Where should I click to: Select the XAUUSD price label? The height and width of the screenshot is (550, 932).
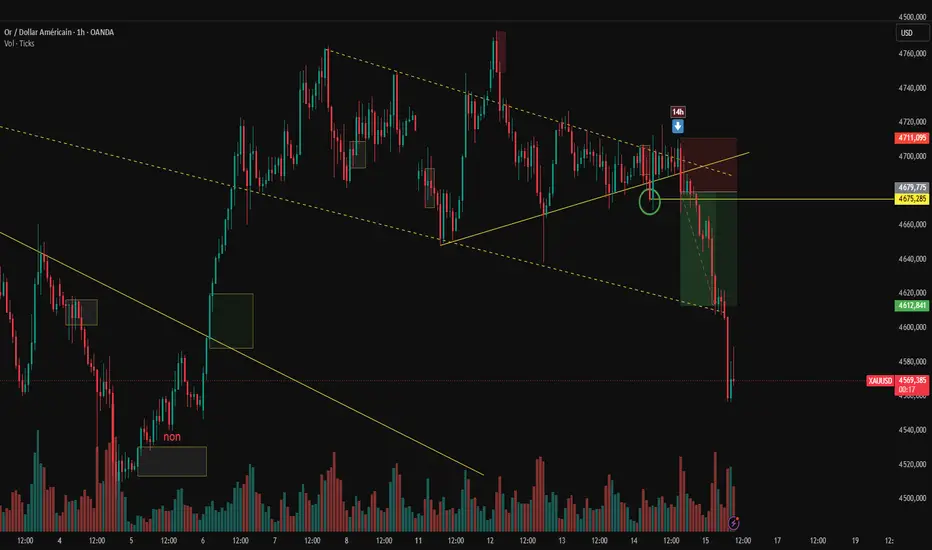[x=880, y=381]
